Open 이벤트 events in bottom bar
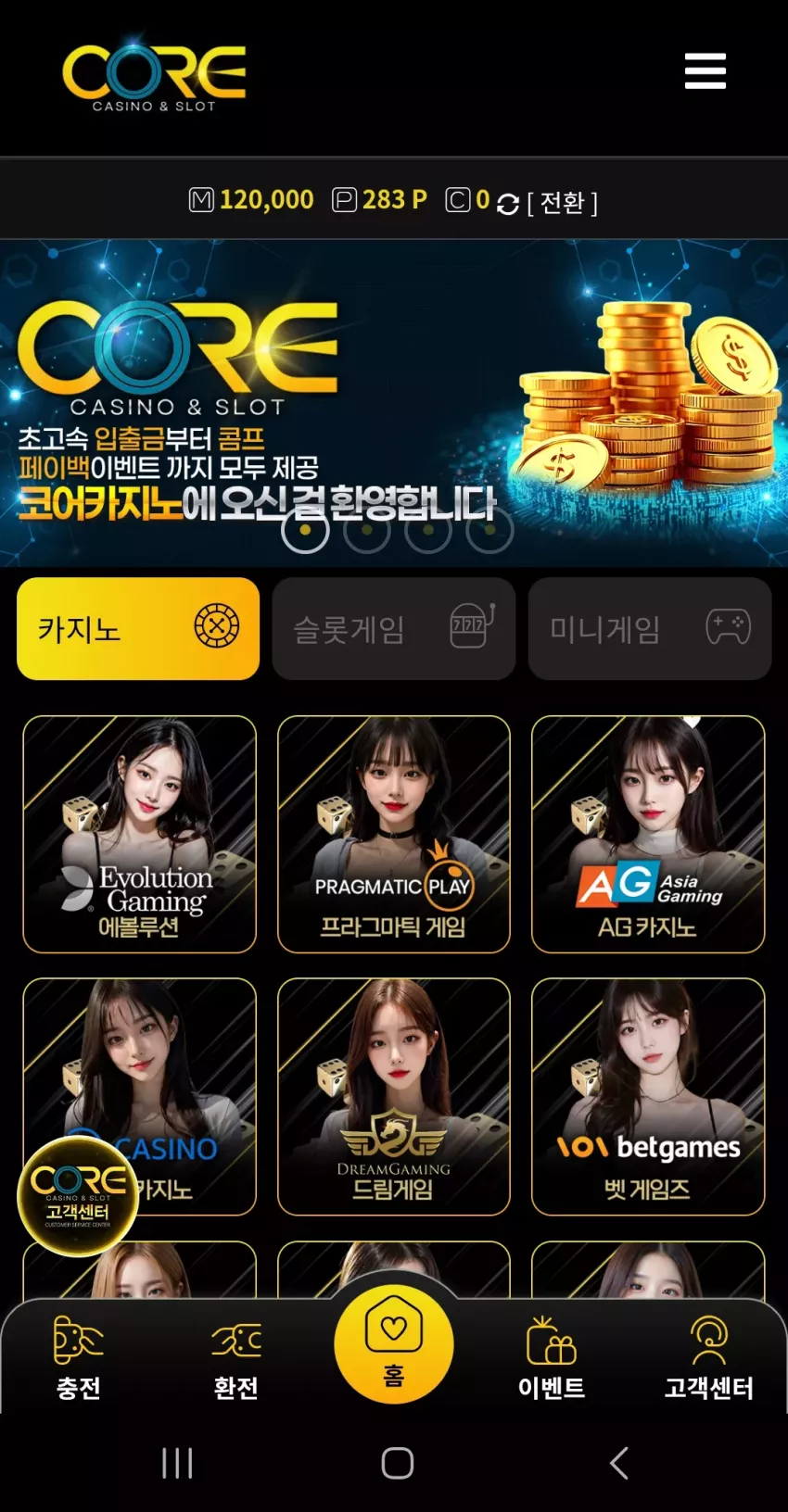 tap(552, 1358)
